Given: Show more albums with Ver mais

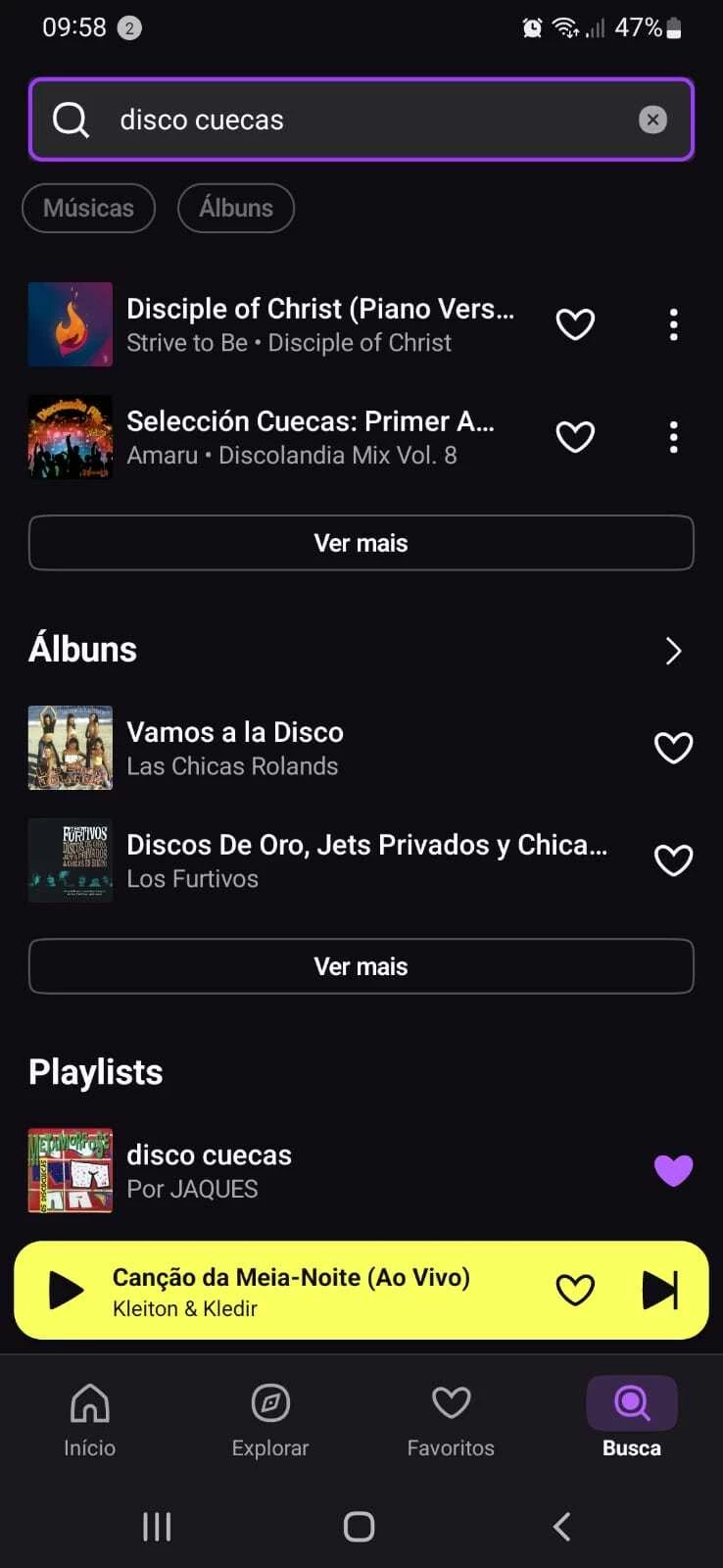Looking at the screenshot, I should pyautogui.click(x=361, y=966).
